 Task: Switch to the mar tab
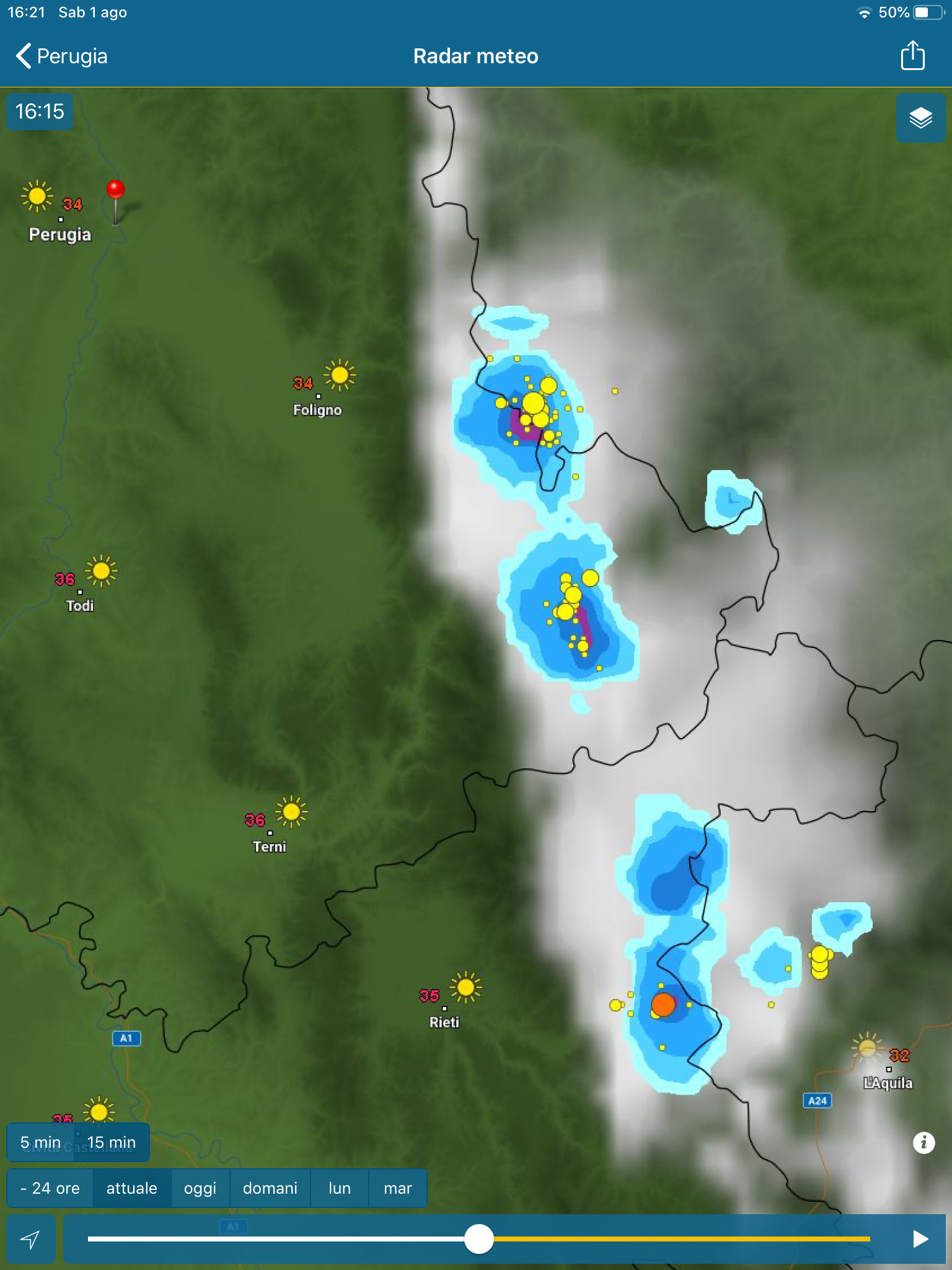point(397,1188)
